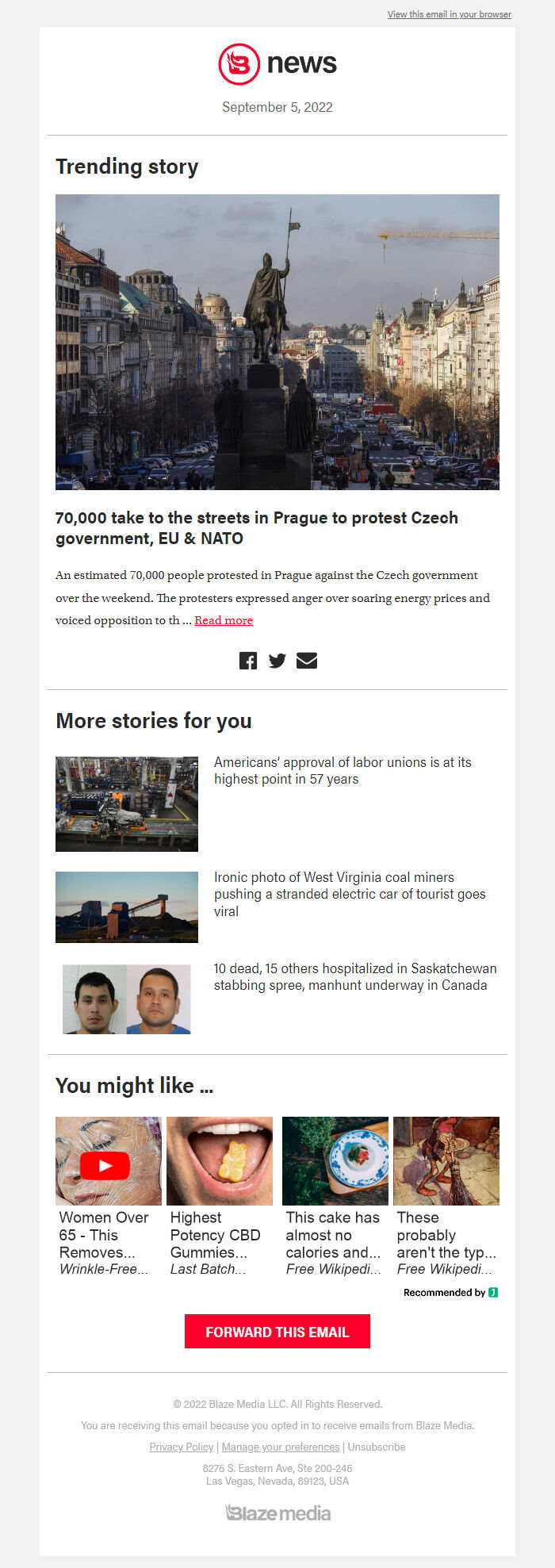The height and width of the screenshot is (1568, 555).
Task: Open the 'Highest Potency CBD Gummies' card
Action: [x=220, y=1196]
